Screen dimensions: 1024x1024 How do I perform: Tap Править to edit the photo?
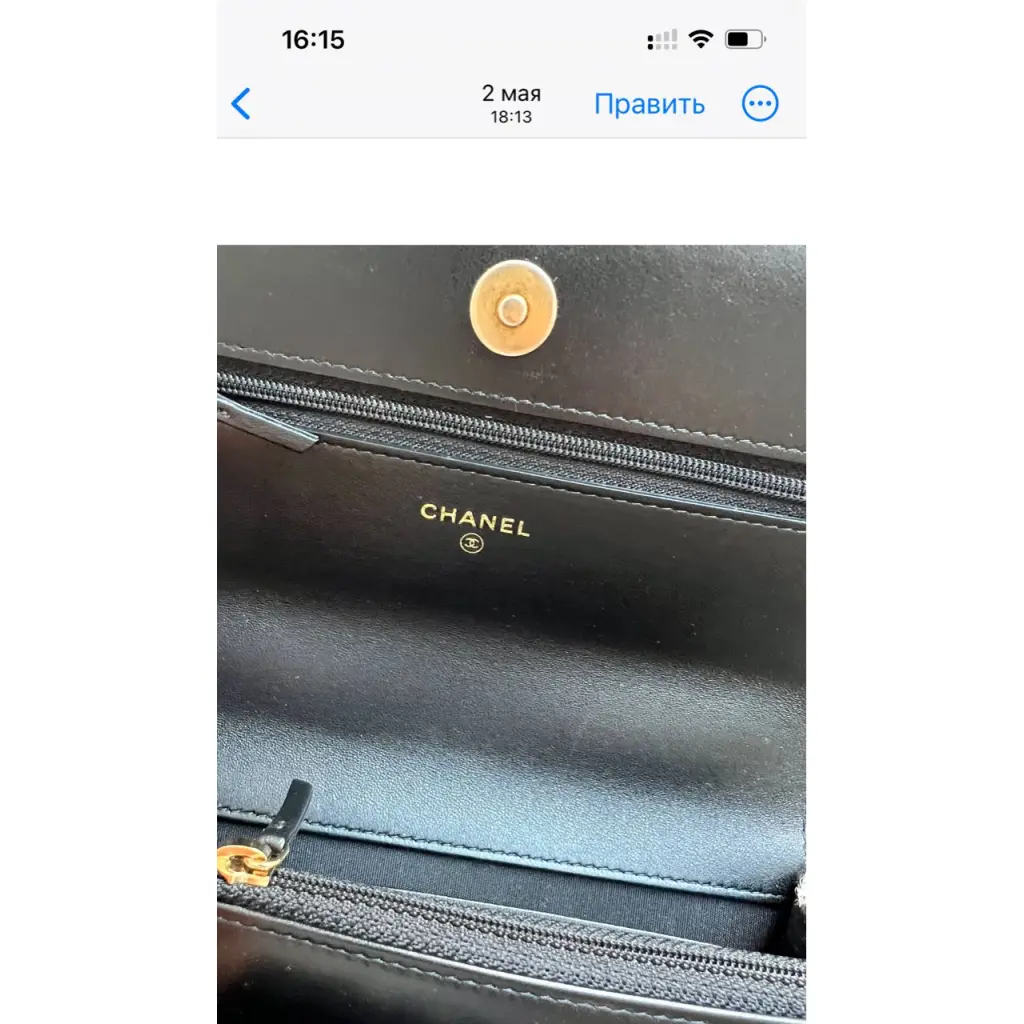(x=649, y=104)
